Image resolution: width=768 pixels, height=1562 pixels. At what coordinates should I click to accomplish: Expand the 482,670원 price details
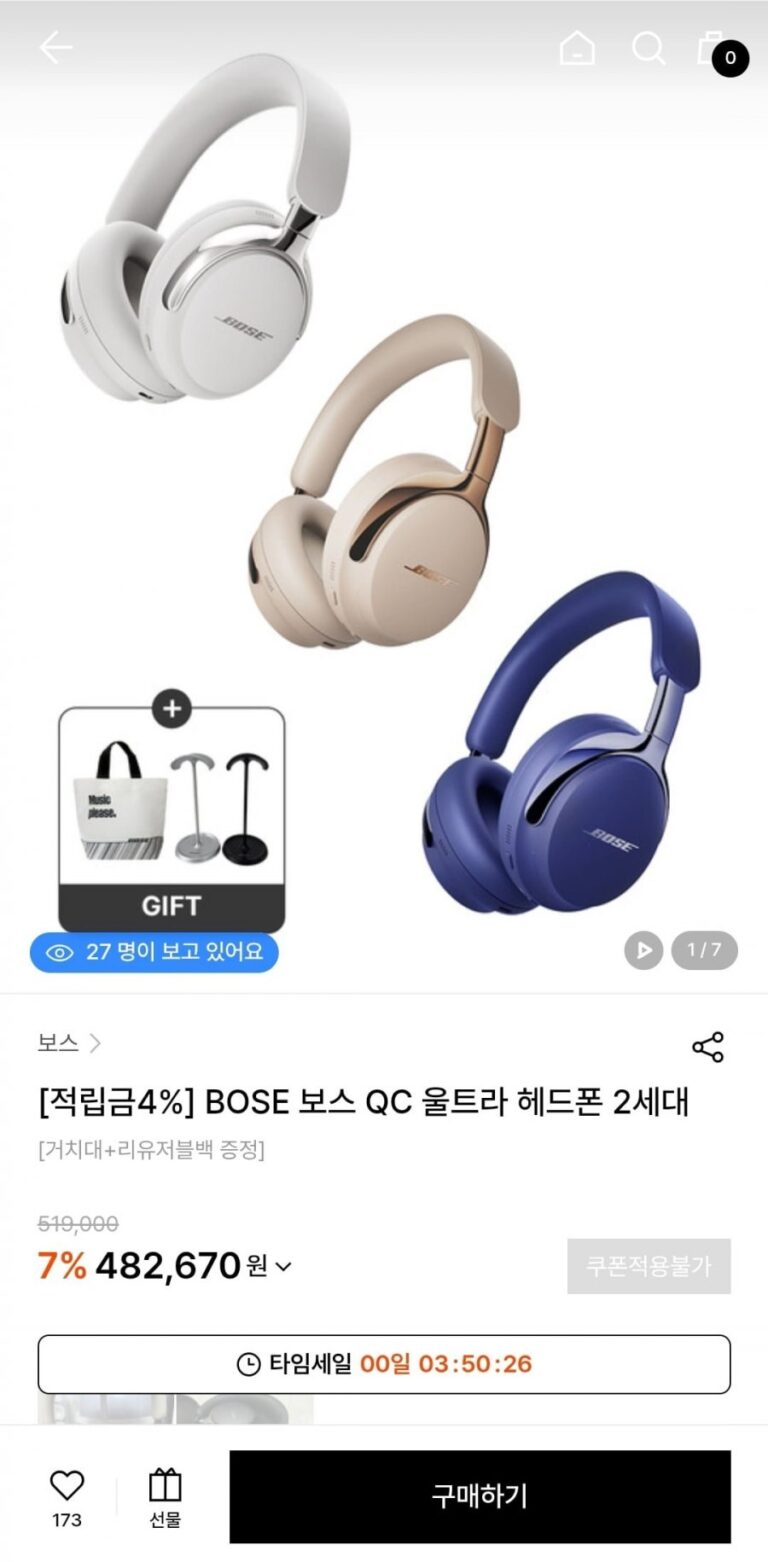(x=283, y=1266)
